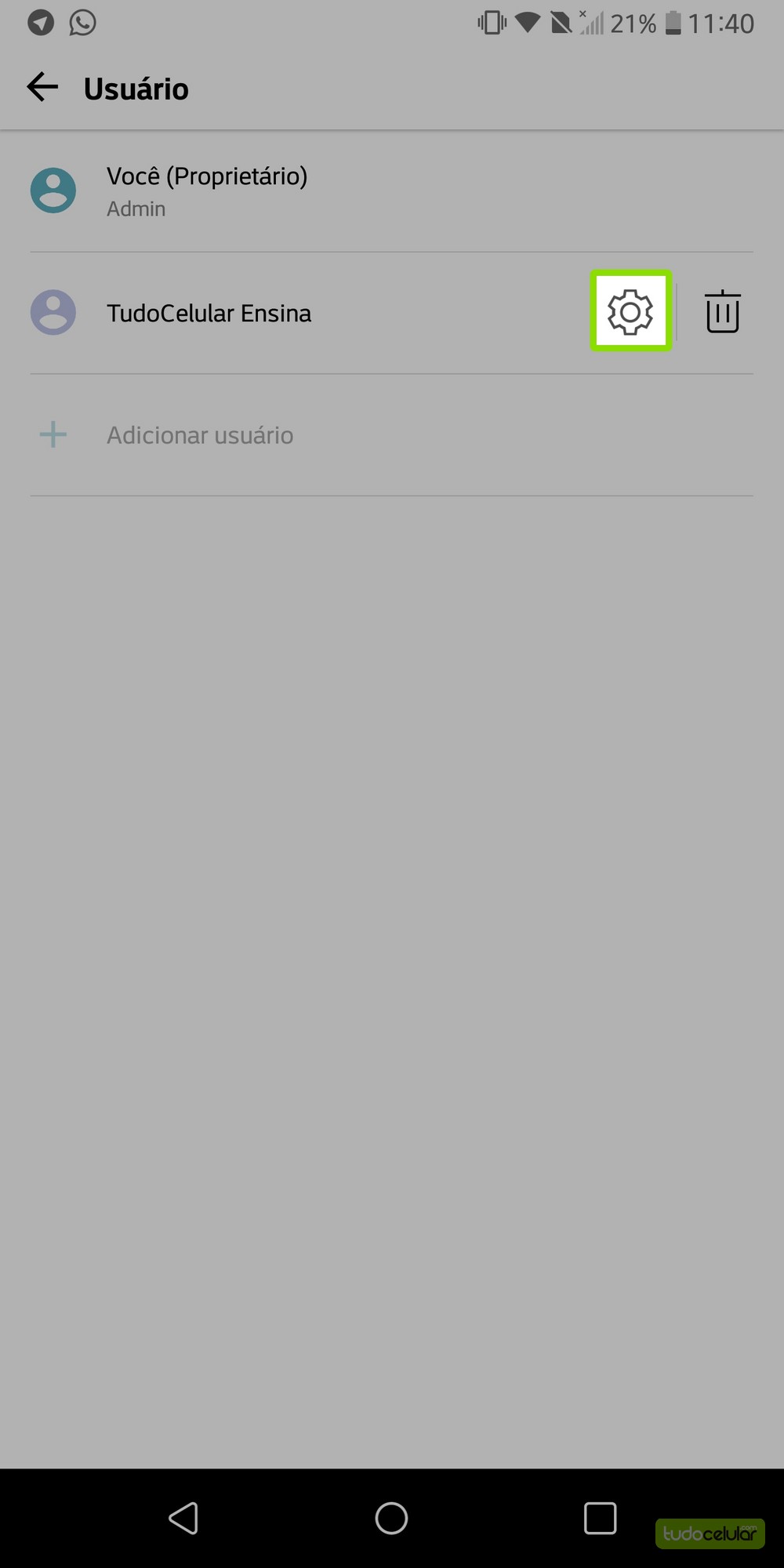Go back from Usuário screen
This screenshot has width=784, height=1568.
[x=42, y=87]
